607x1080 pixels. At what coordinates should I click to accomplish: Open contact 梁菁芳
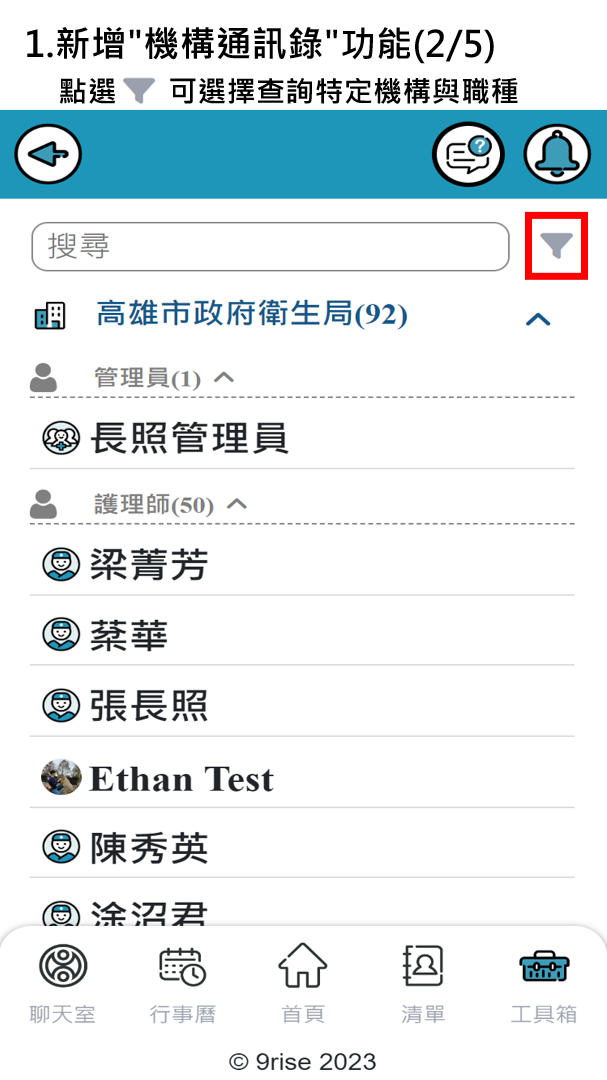tap(150, 565)
